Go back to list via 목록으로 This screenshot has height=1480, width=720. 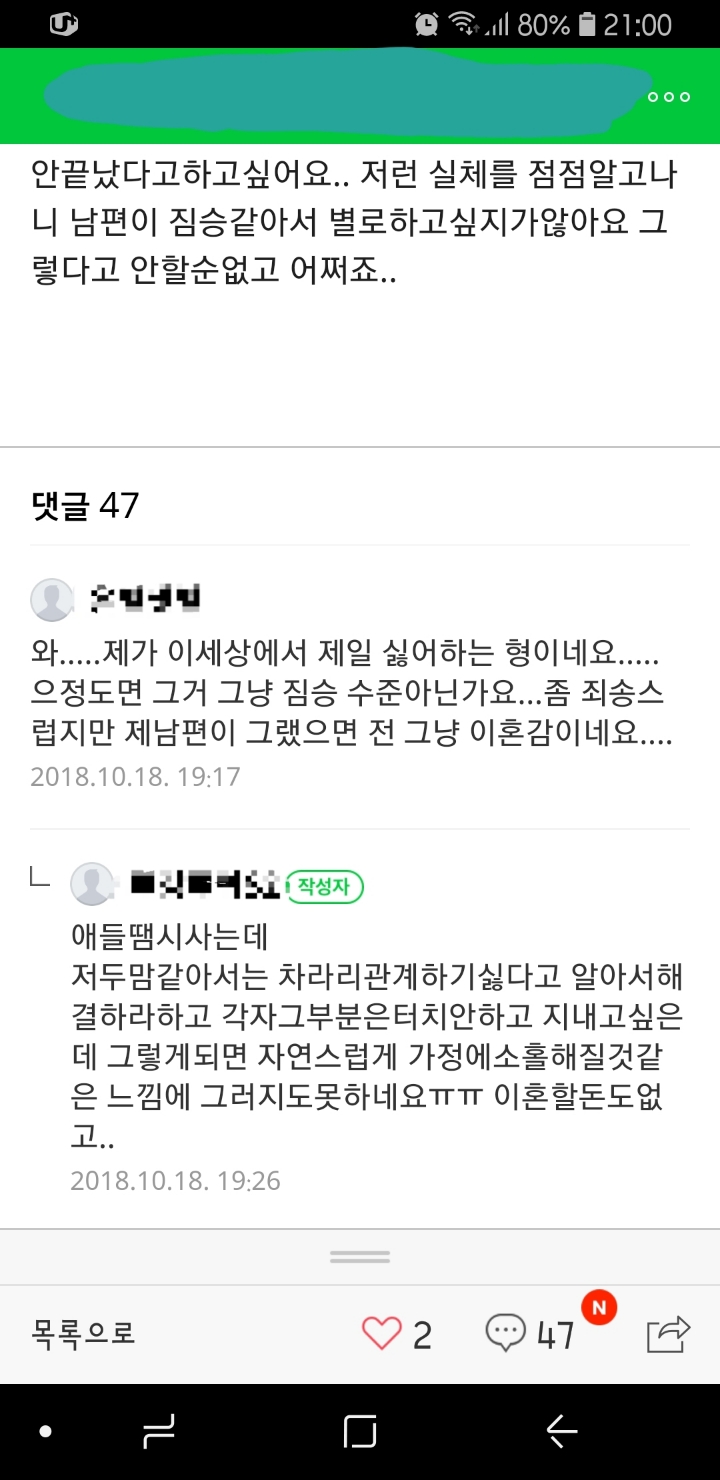pos(84,1333)
